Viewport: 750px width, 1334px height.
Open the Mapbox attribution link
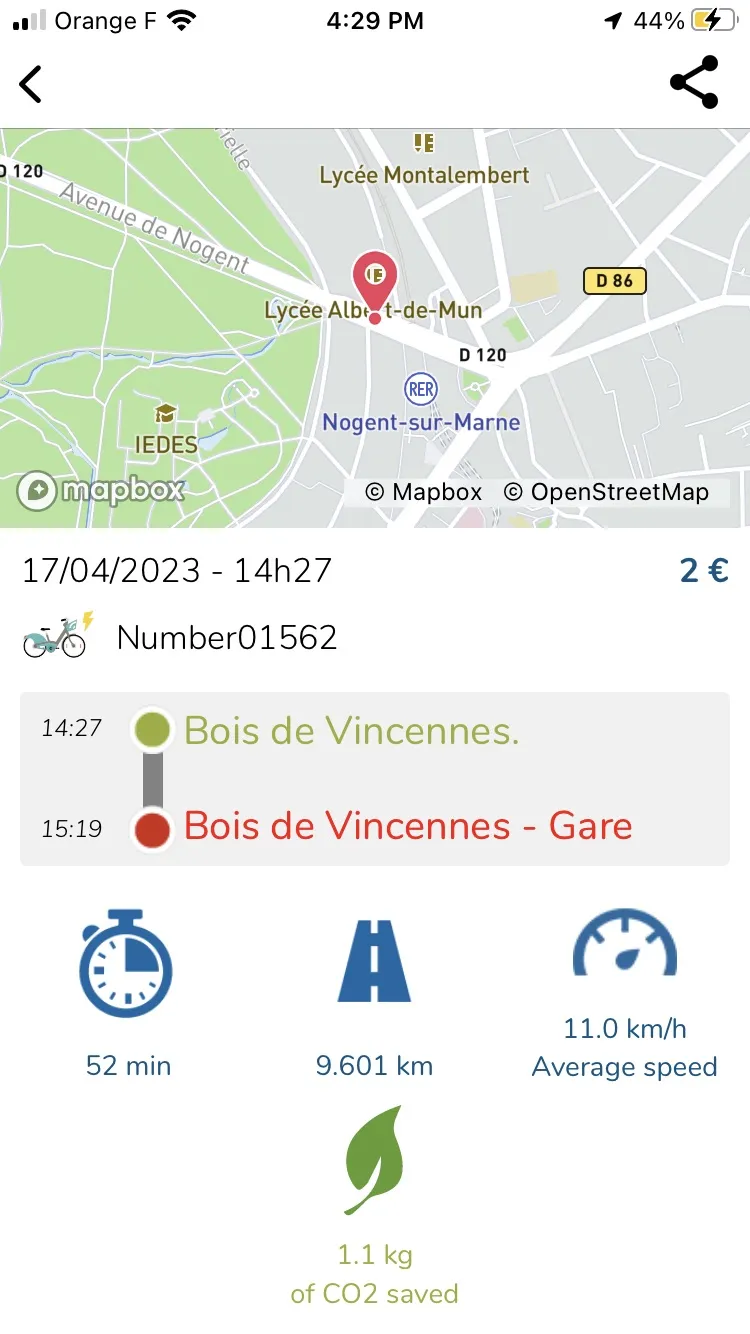click(x=423, y=492)
